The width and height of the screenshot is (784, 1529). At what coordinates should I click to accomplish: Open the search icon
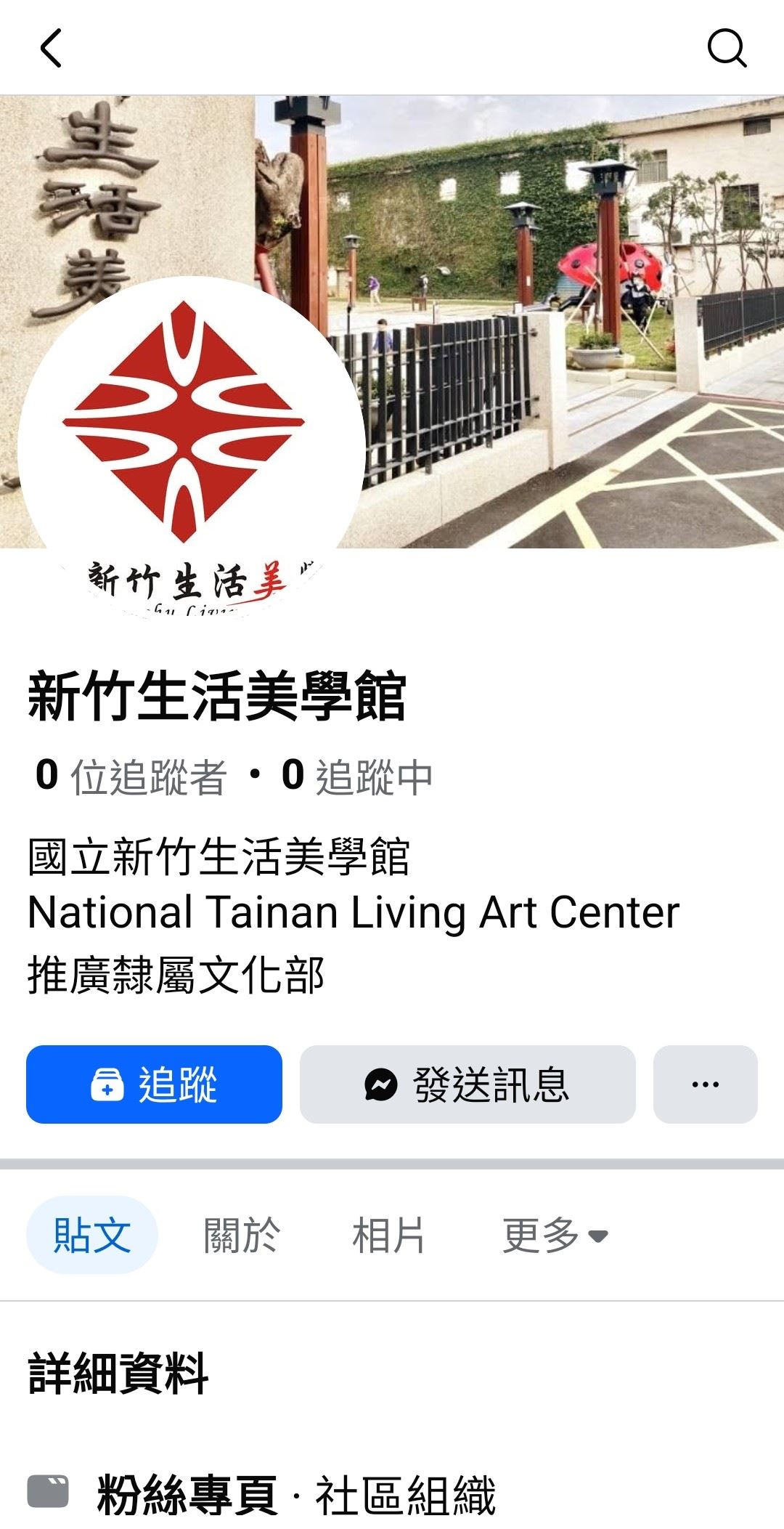point(727,48)
